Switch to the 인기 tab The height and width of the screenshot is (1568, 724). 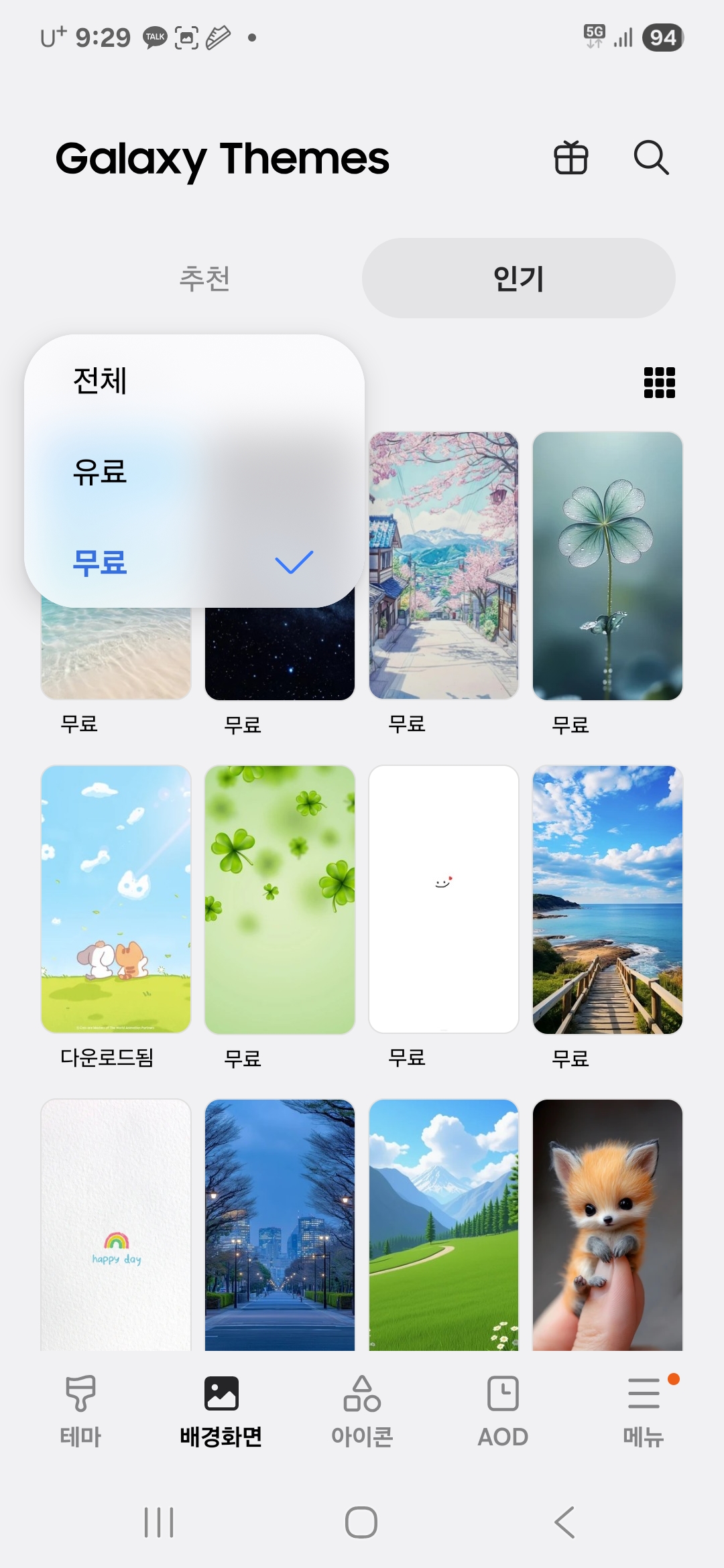coord(518,278)
